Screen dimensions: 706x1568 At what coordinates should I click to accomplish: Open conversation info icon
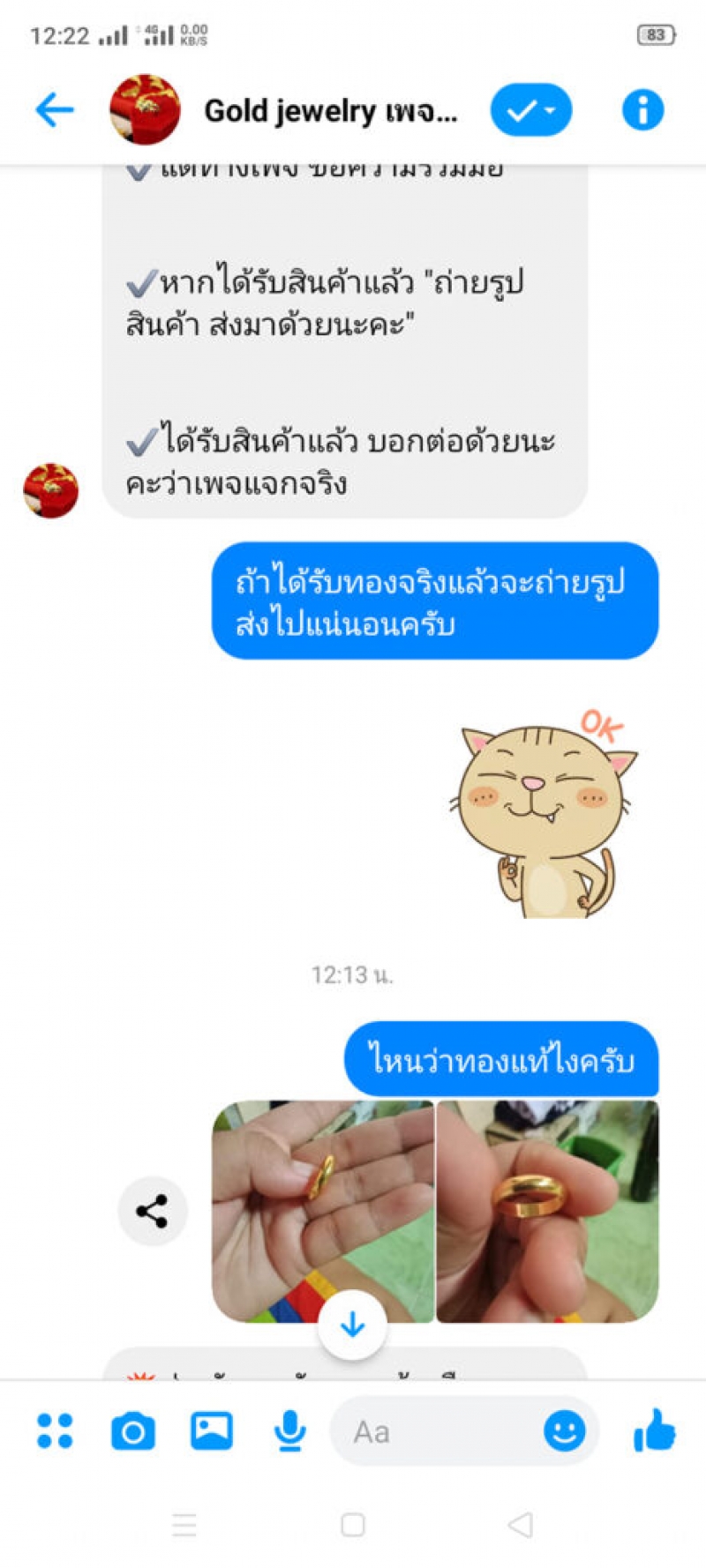(x=642, y=110)
